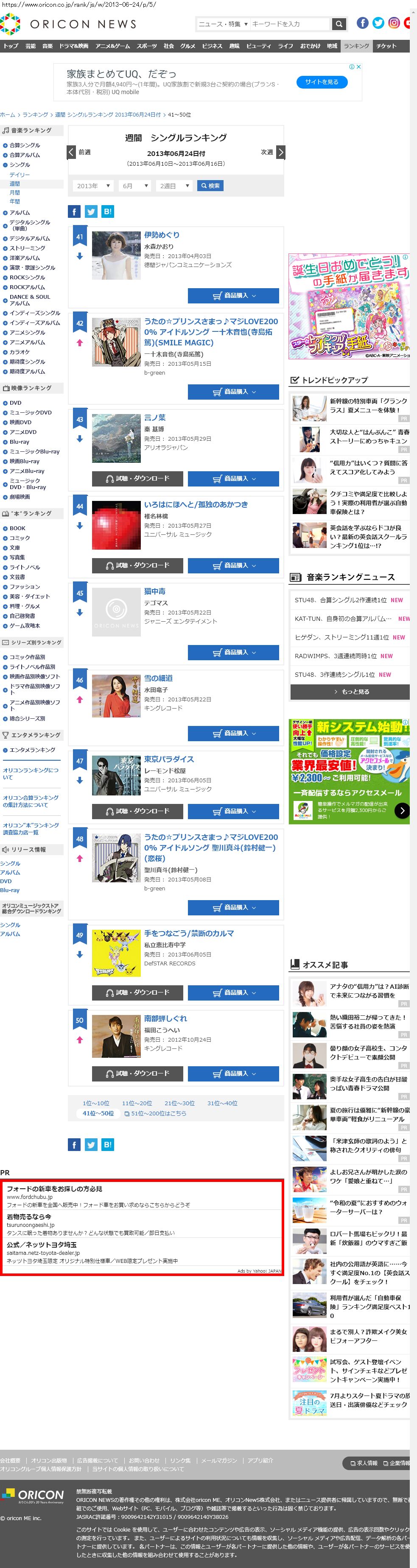Open 商品購入 for 伊勢めぐり
This screenshot has width=417, height=1568.
(233, 296)
